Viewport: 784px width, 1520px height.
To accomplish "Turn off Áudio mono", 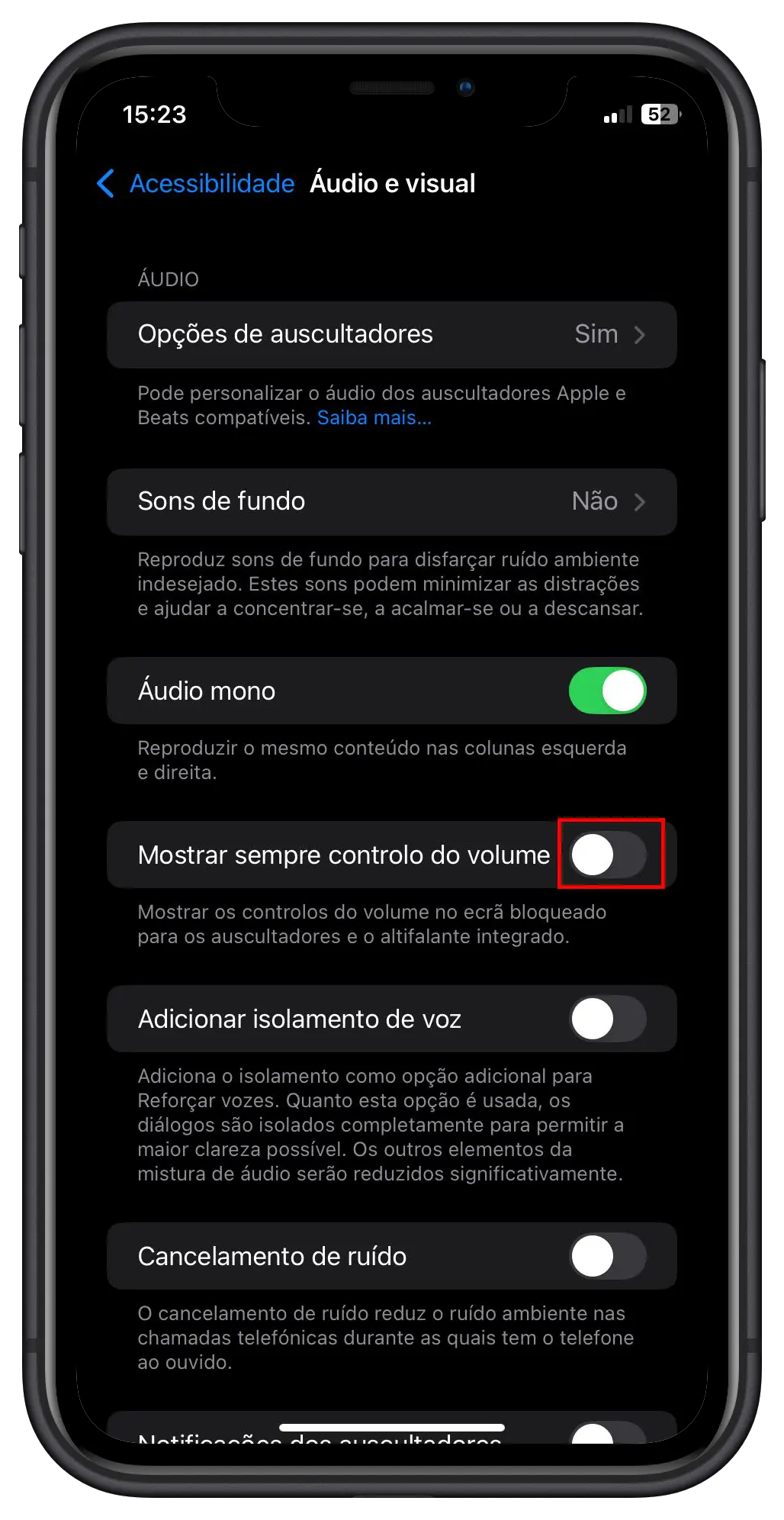I will 607,691.
